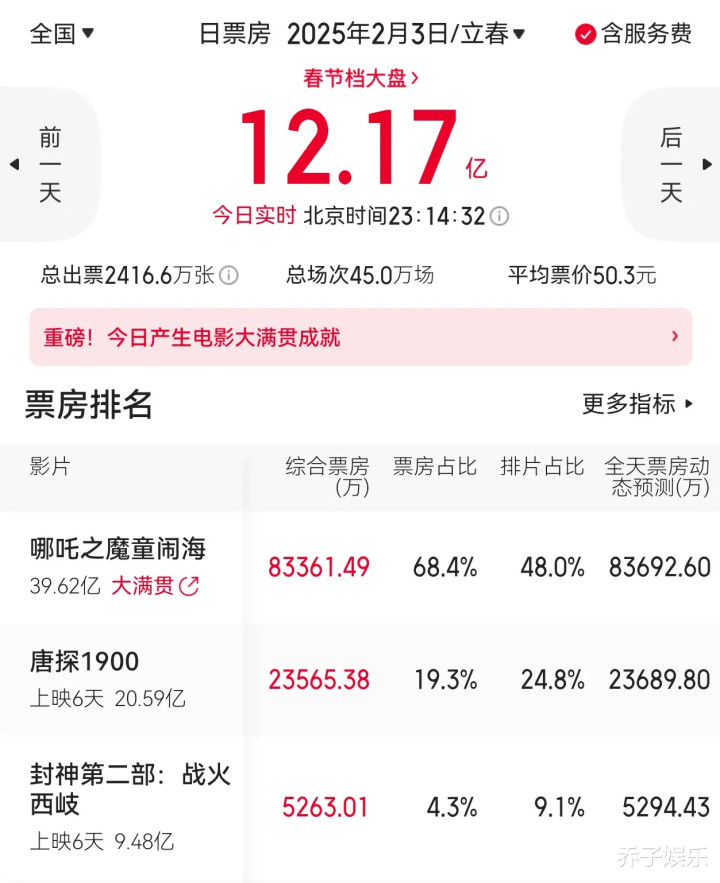The image size is (720, 883).
Task: Go to the previous day (前一天)
Action: pos(49,165)
